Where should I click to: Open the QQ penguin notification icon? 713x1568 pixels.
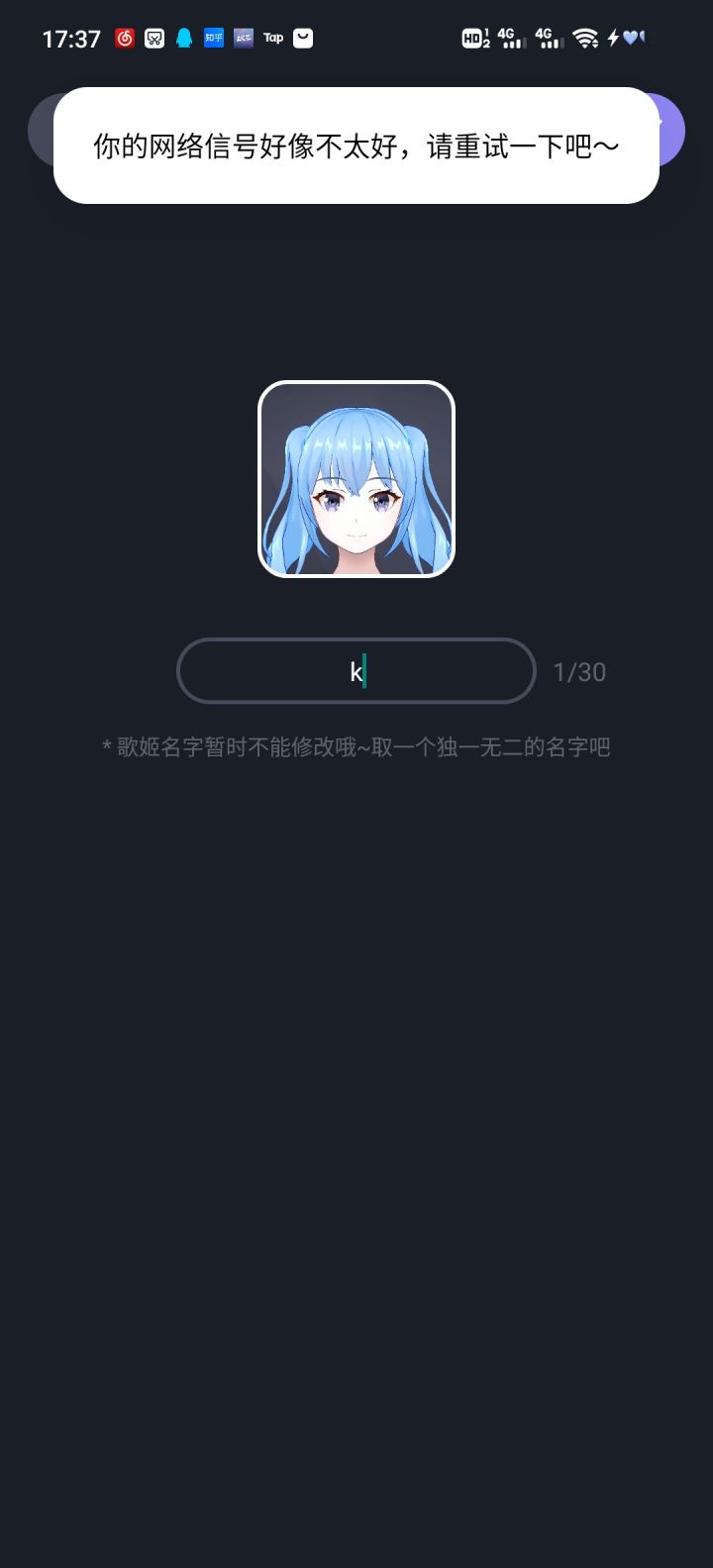tap(183, 38)
